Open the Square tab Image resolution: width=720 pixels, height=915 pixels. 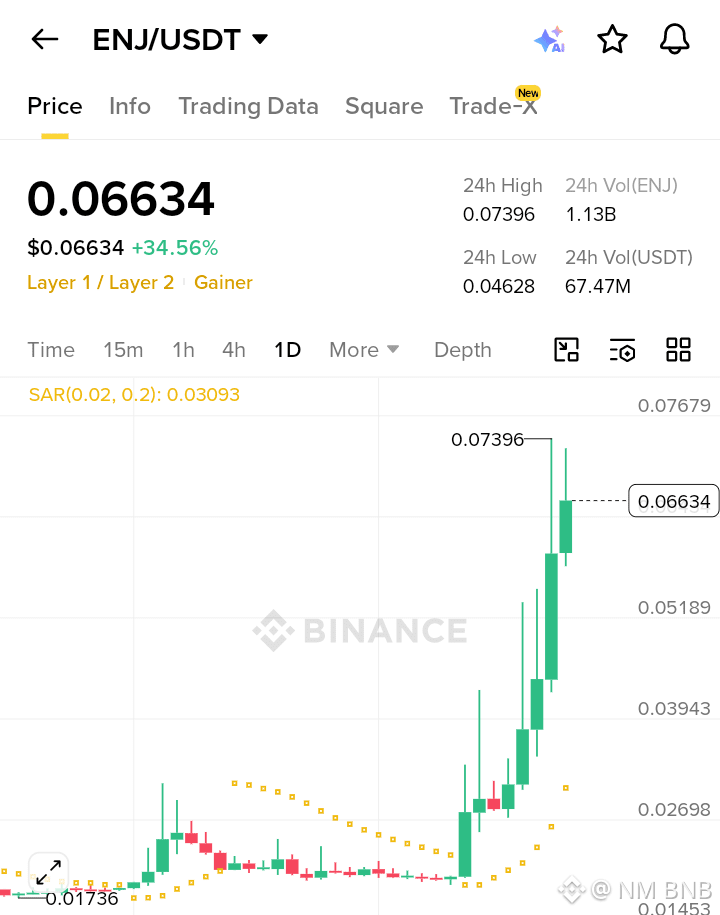coord(384,106)
